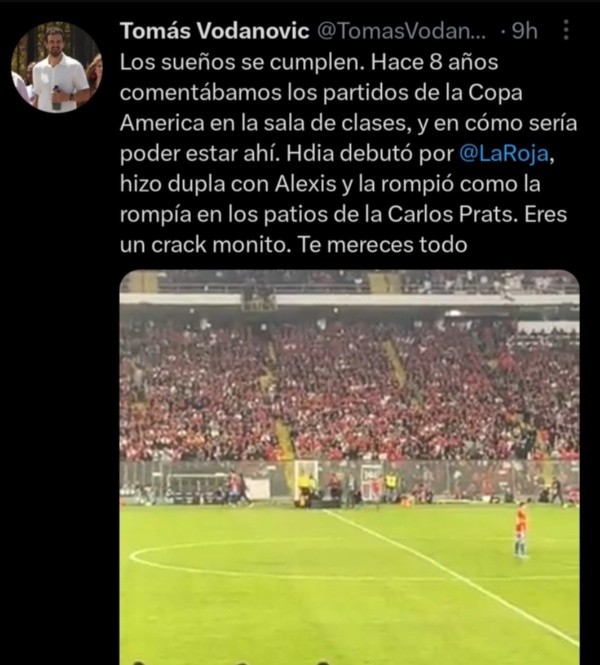Open Tomás Vodanovic's profile picture
600x665 pixels.
pyautogui.click(x=56, y=68)
